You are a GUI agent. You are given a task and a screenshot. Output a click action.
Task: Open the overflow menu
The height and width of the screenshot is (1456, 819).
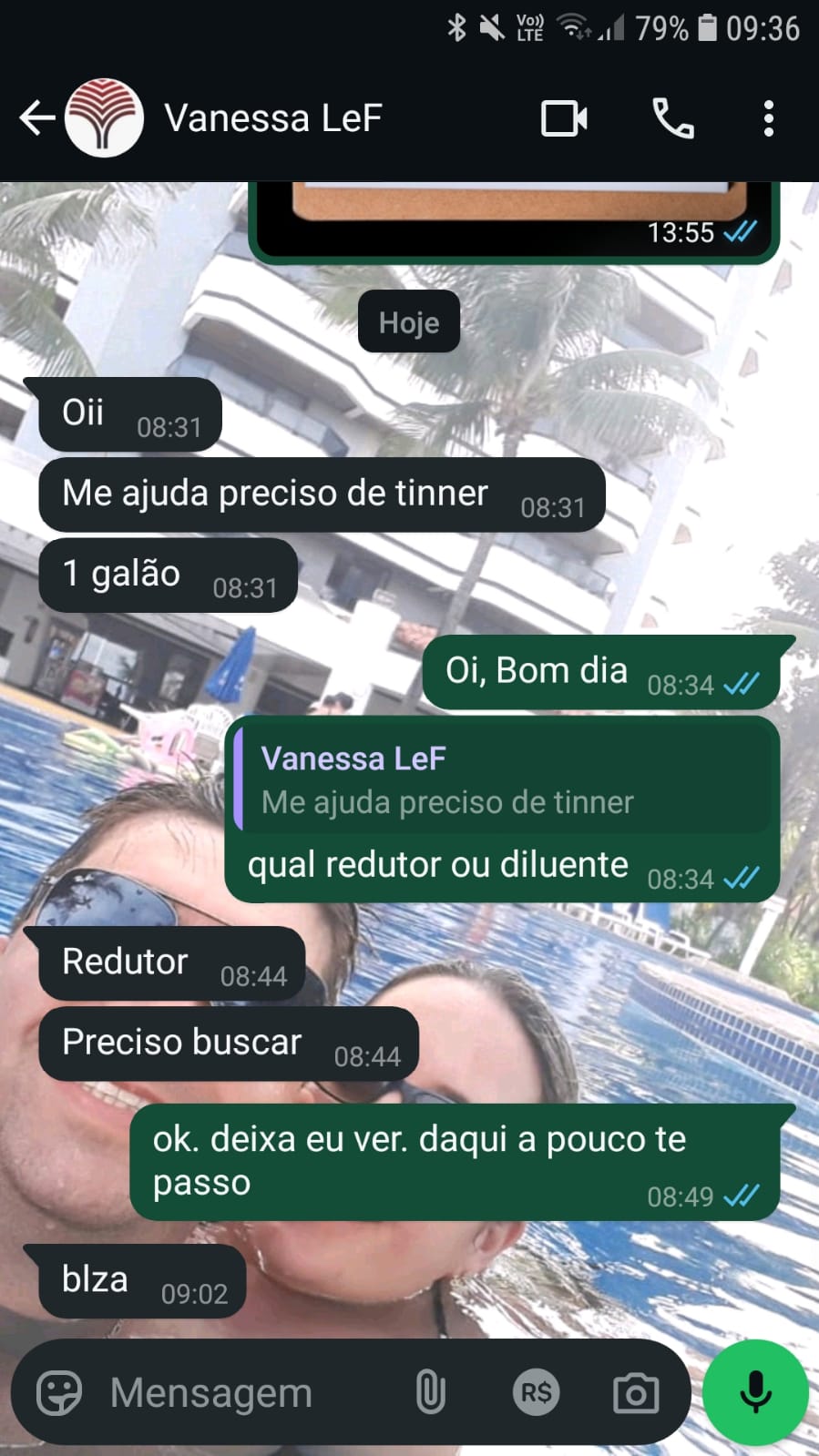click(769, 118)
